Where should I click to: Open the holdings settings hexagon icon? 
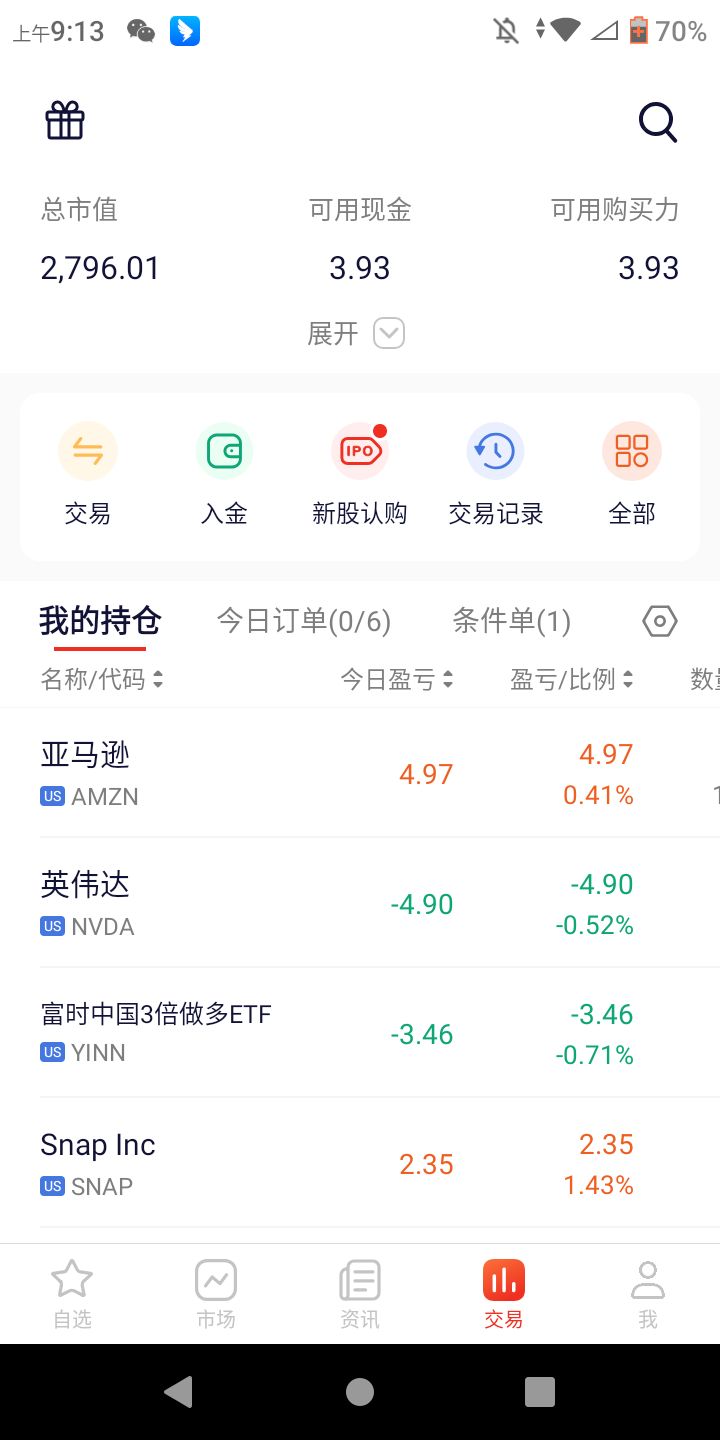click(659, 622)
